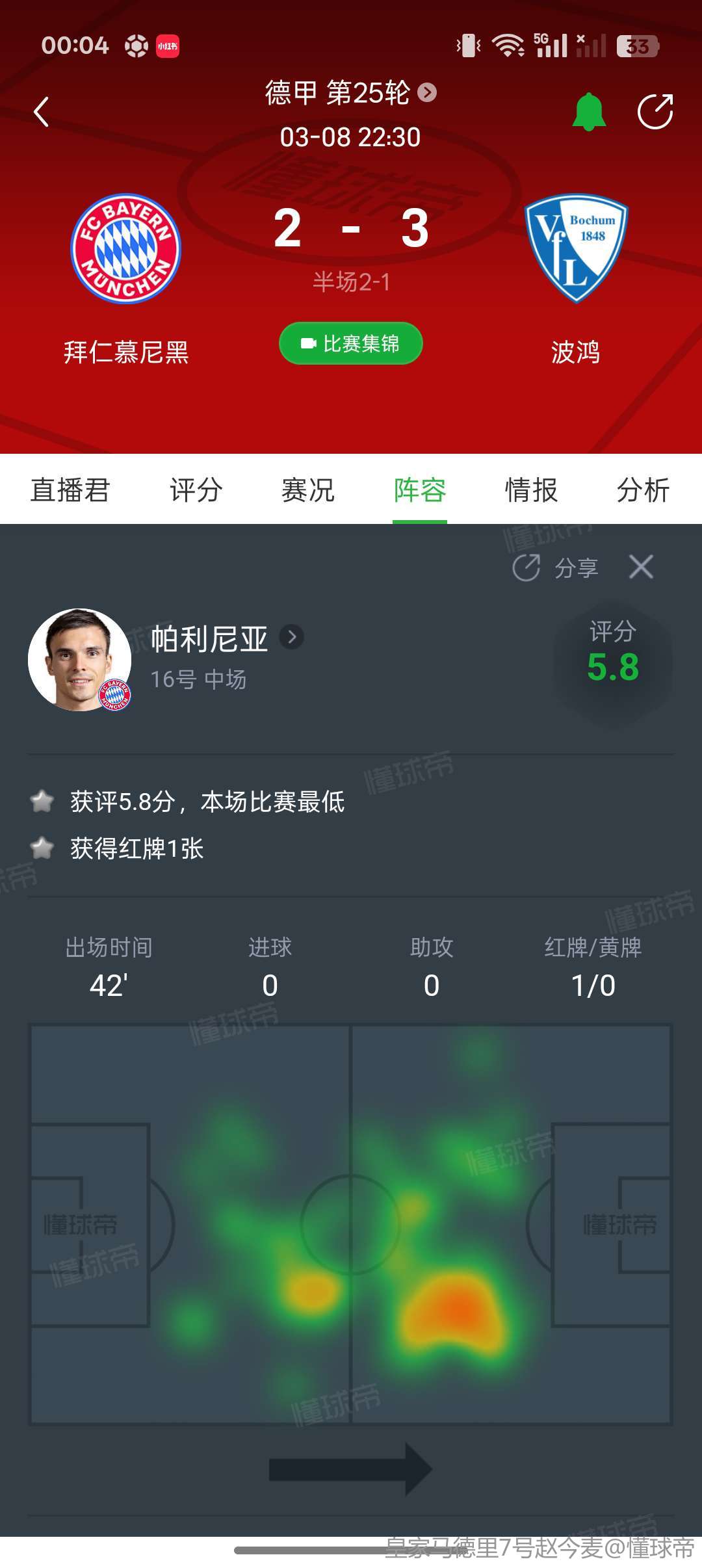
Task: Open 帕利尼亚's player profile
Action: (x=227, y=638)
